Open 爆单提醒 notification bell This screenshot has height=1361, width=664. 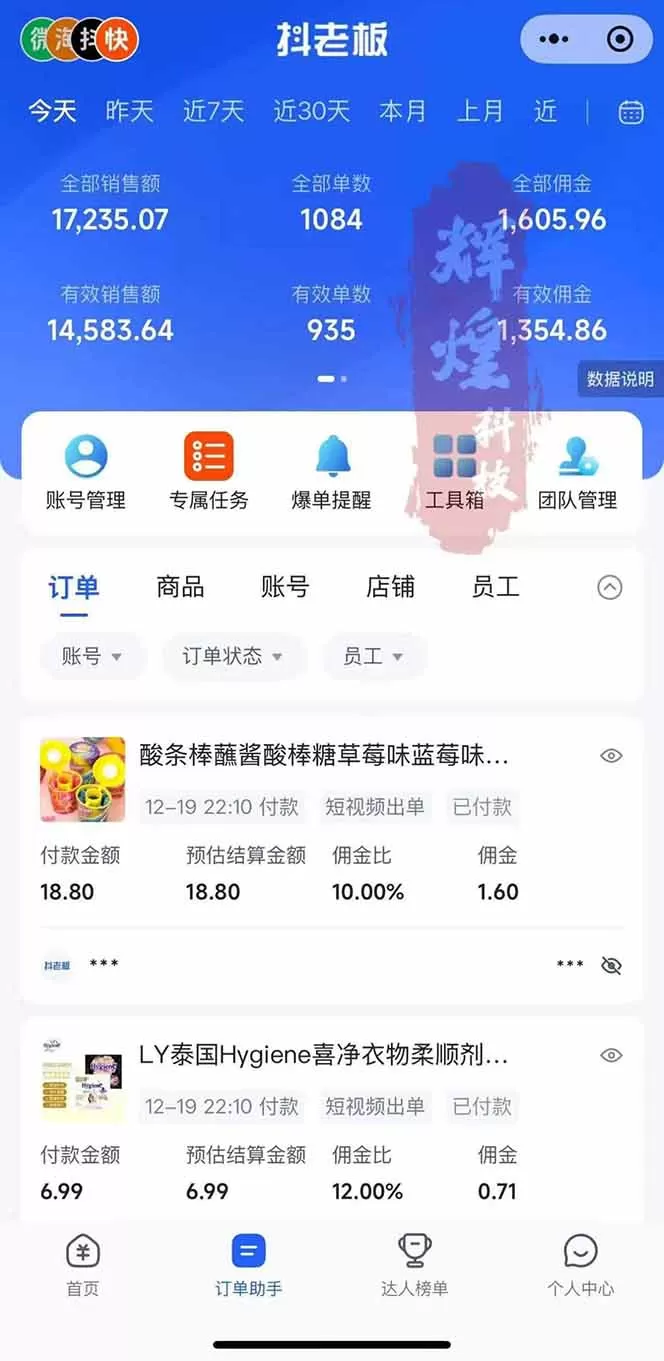pyautogui.click(x=332, y=473)
